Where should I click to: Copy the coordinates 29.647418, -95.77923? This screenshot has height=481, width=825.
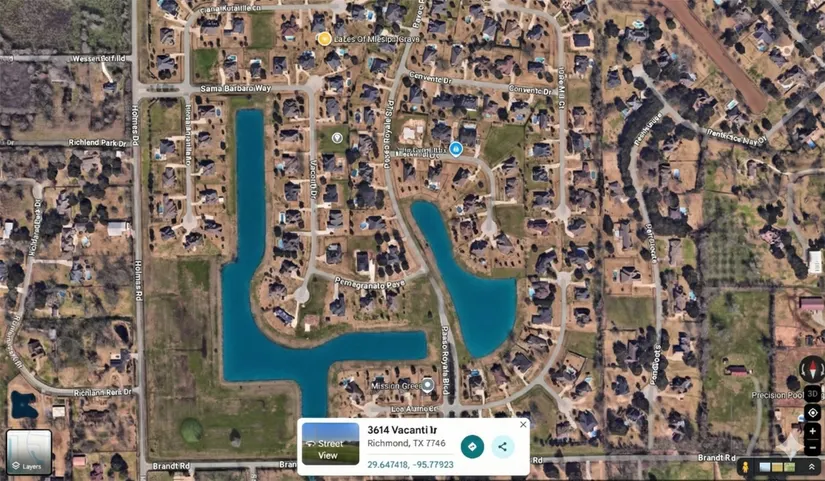(410, 464)
